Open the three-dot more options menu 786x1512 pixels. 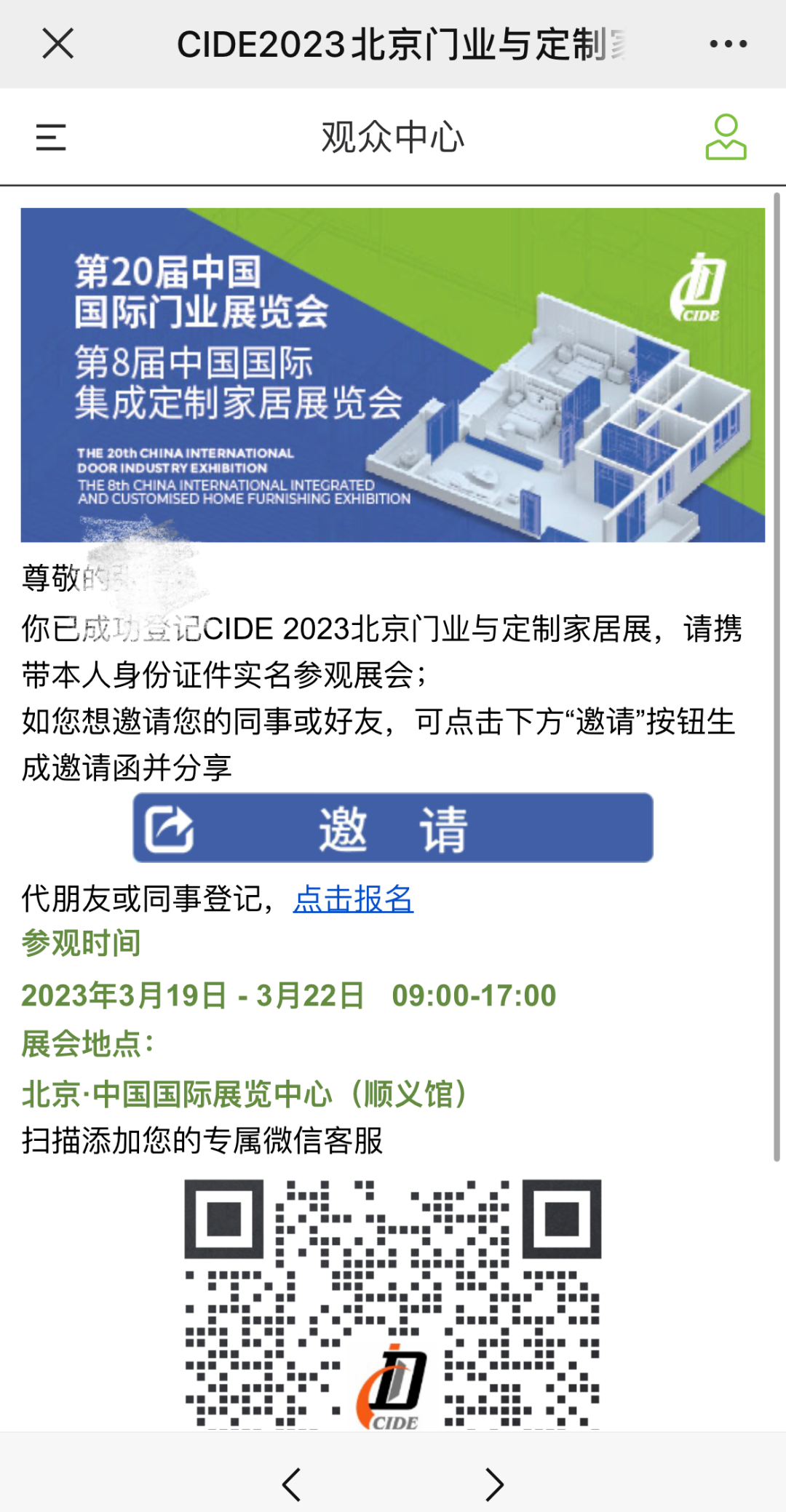[x=728, y=44]
